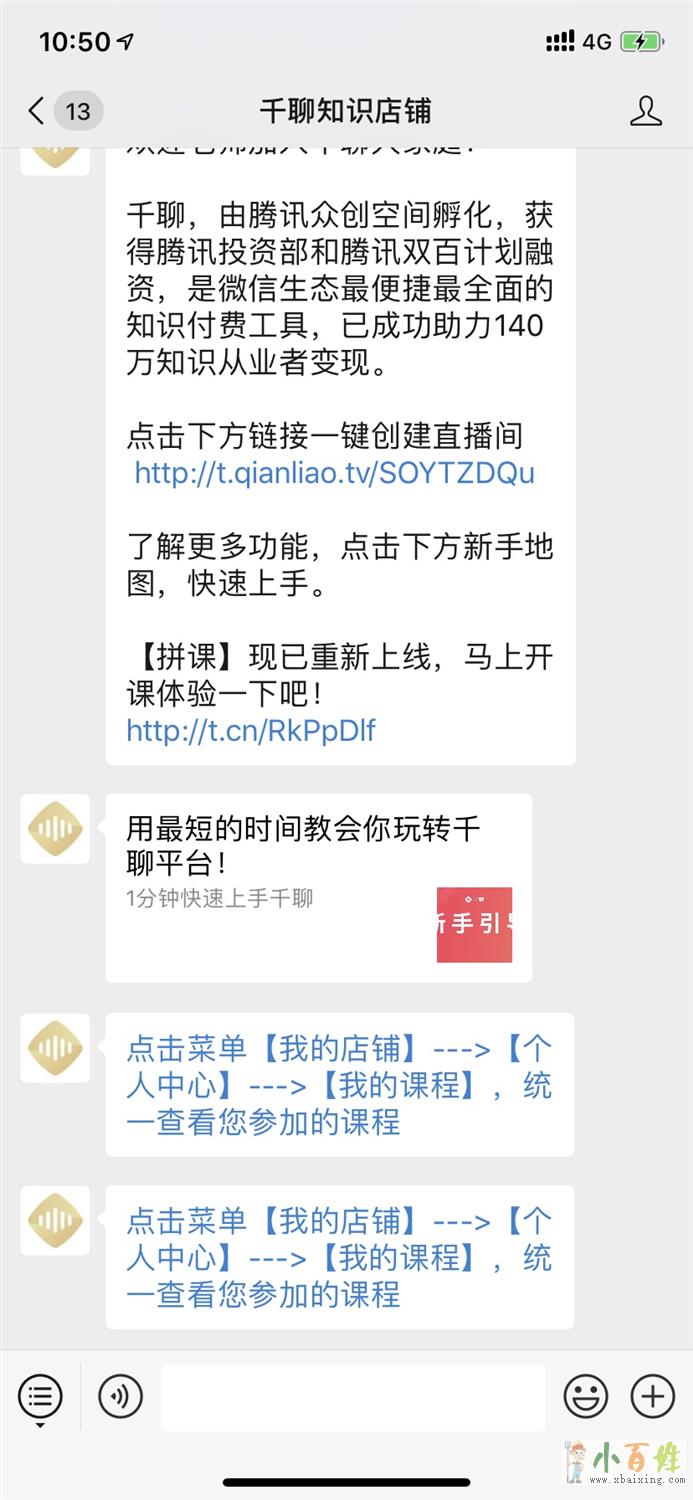Open the plus attachment menu
The image size is (693, 1500).
(x=652, y=1395)
